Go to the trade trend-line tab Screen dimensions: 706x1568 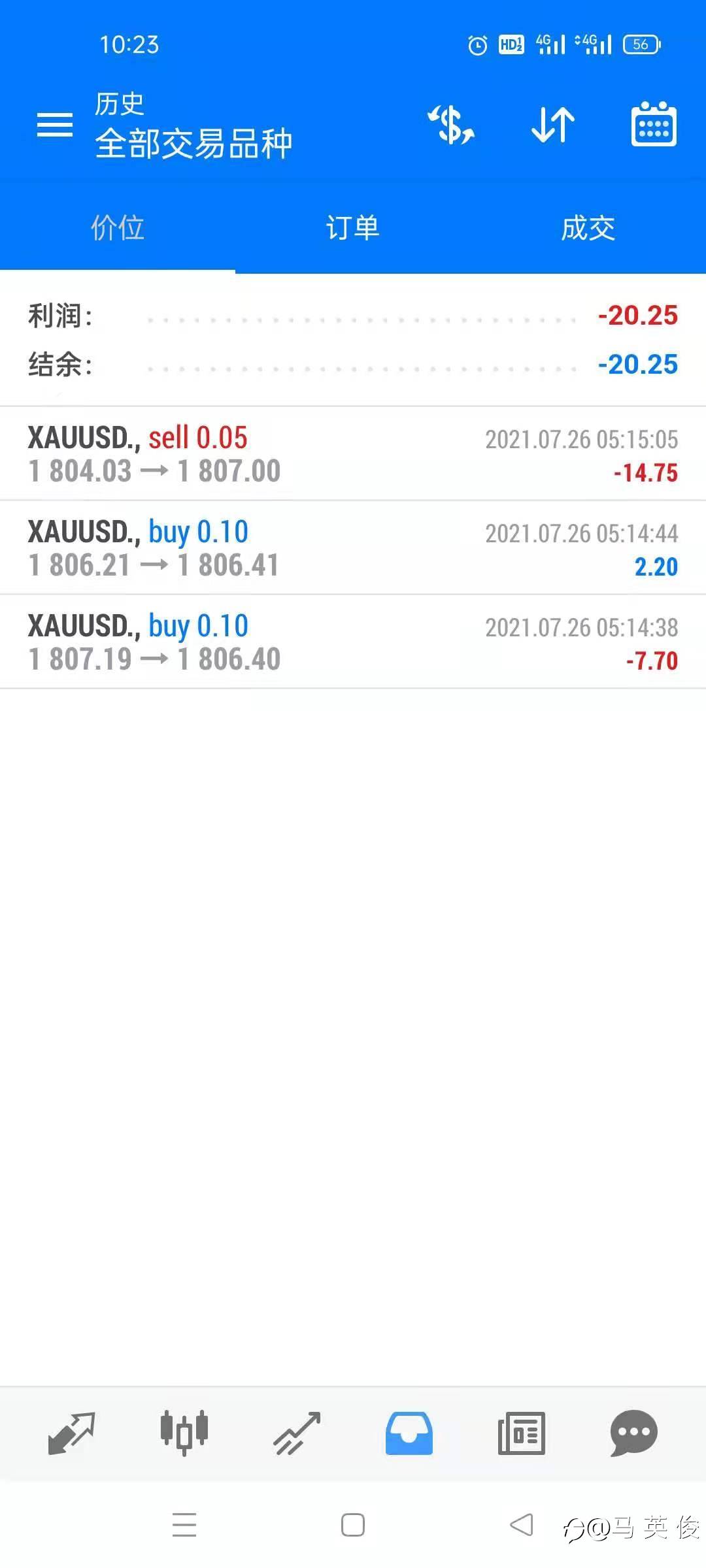coord(297,1433)
